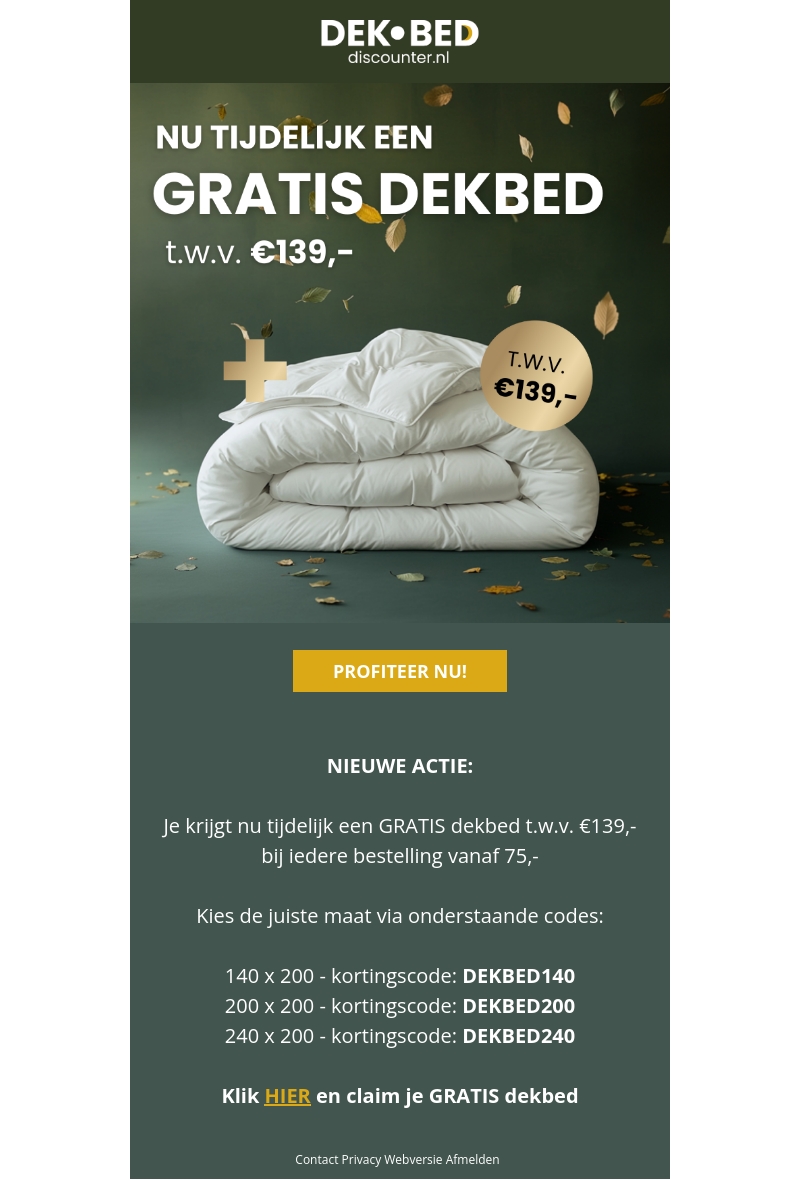Unsubscribe via the Afmelden link
Viewport: 800px width, 1180px height.
tap(472, 1160)
